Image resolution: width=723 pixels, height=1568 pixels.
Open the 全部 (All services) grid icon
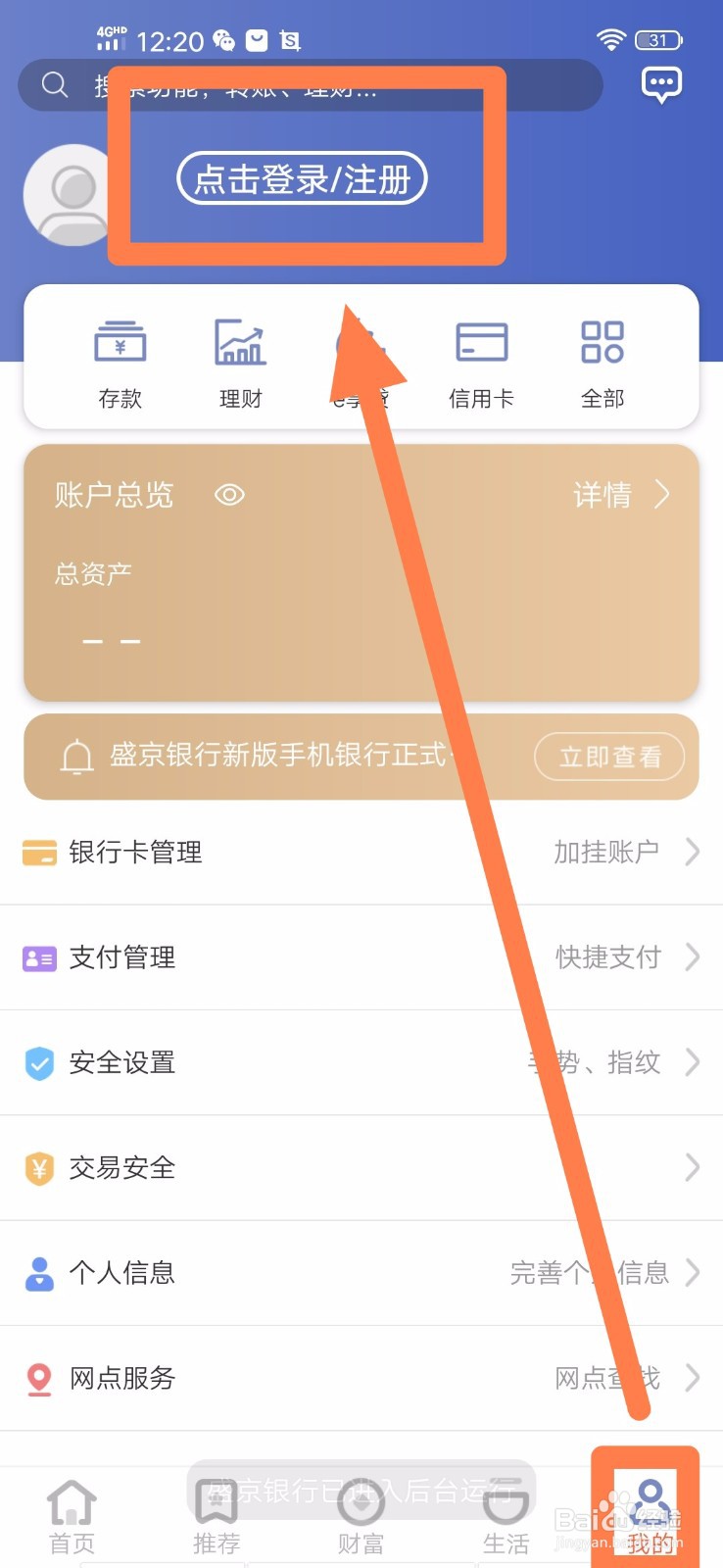click(601, 343)
